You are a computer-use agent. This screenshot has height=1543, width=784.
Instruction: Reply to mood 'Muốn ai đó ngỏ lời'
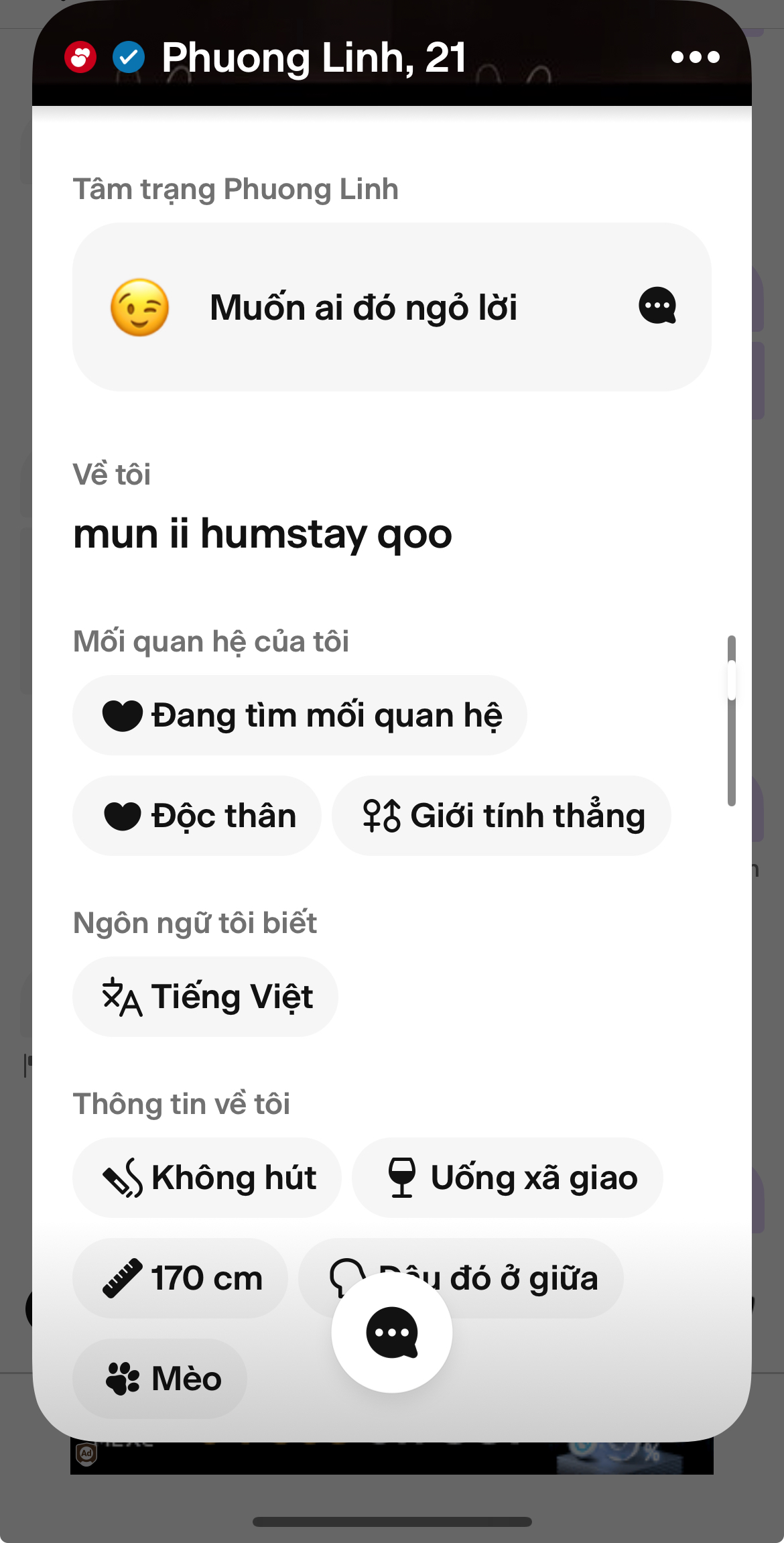[657, 306]
